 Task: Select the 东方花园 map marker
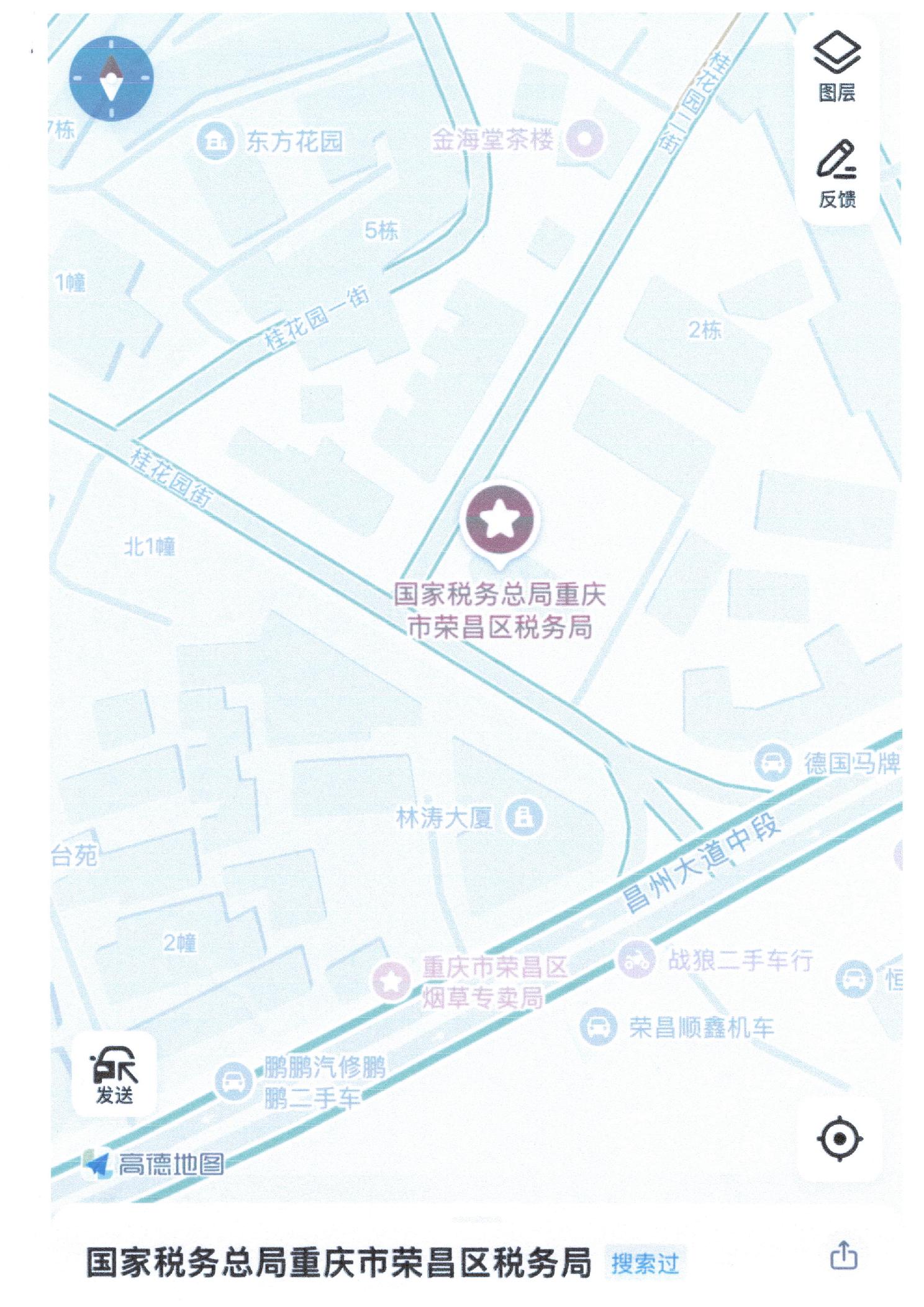point(215,142)
